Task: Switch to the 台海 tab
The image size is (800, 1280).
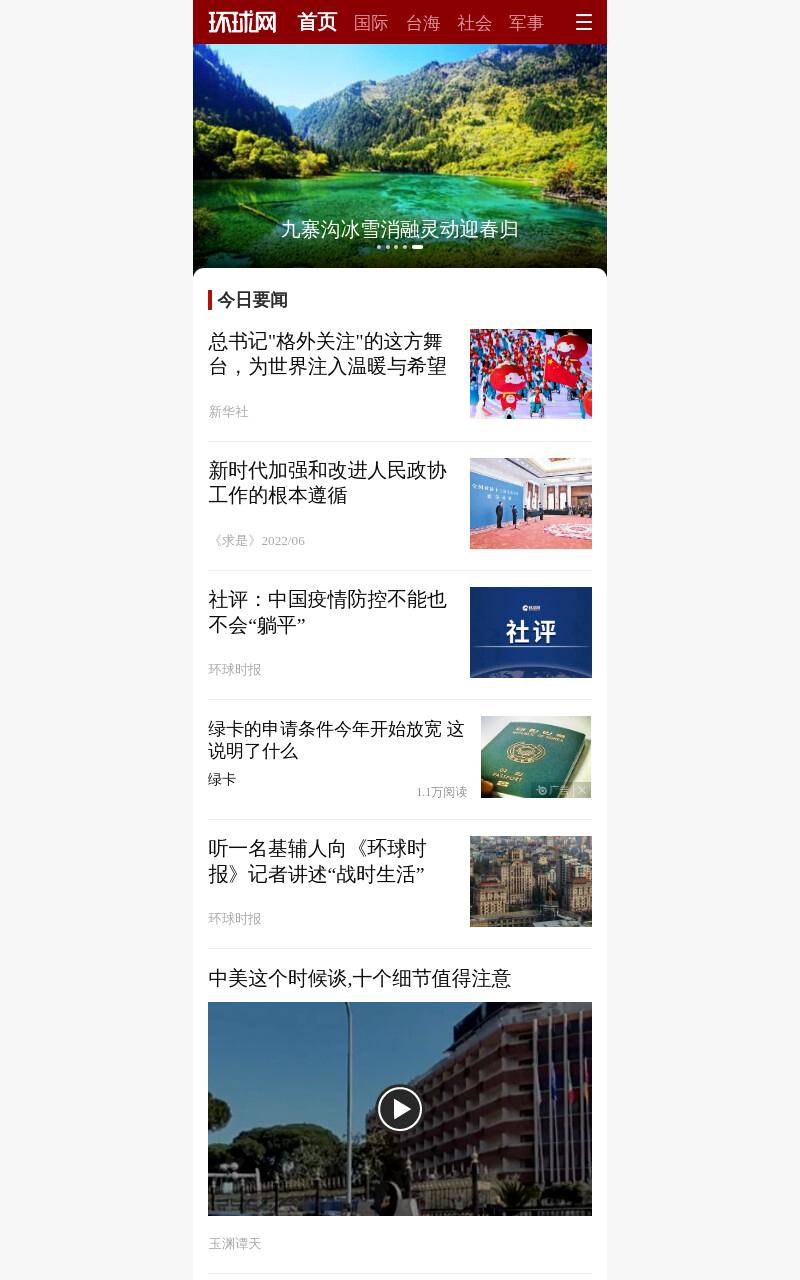Action: pos(423,23)
